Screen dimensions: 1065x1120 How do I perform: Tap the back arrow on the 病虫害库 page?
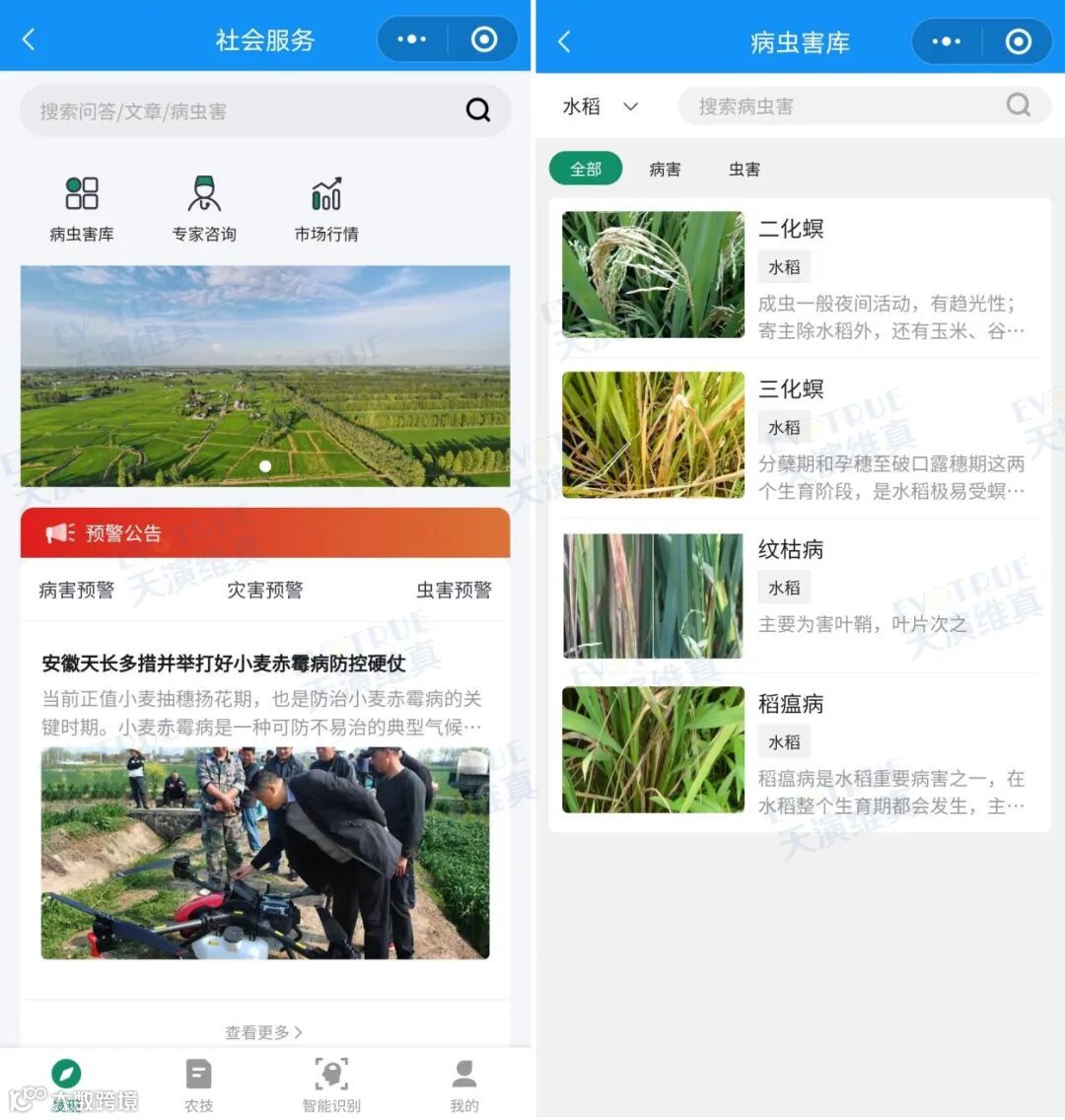click(563, 39)
